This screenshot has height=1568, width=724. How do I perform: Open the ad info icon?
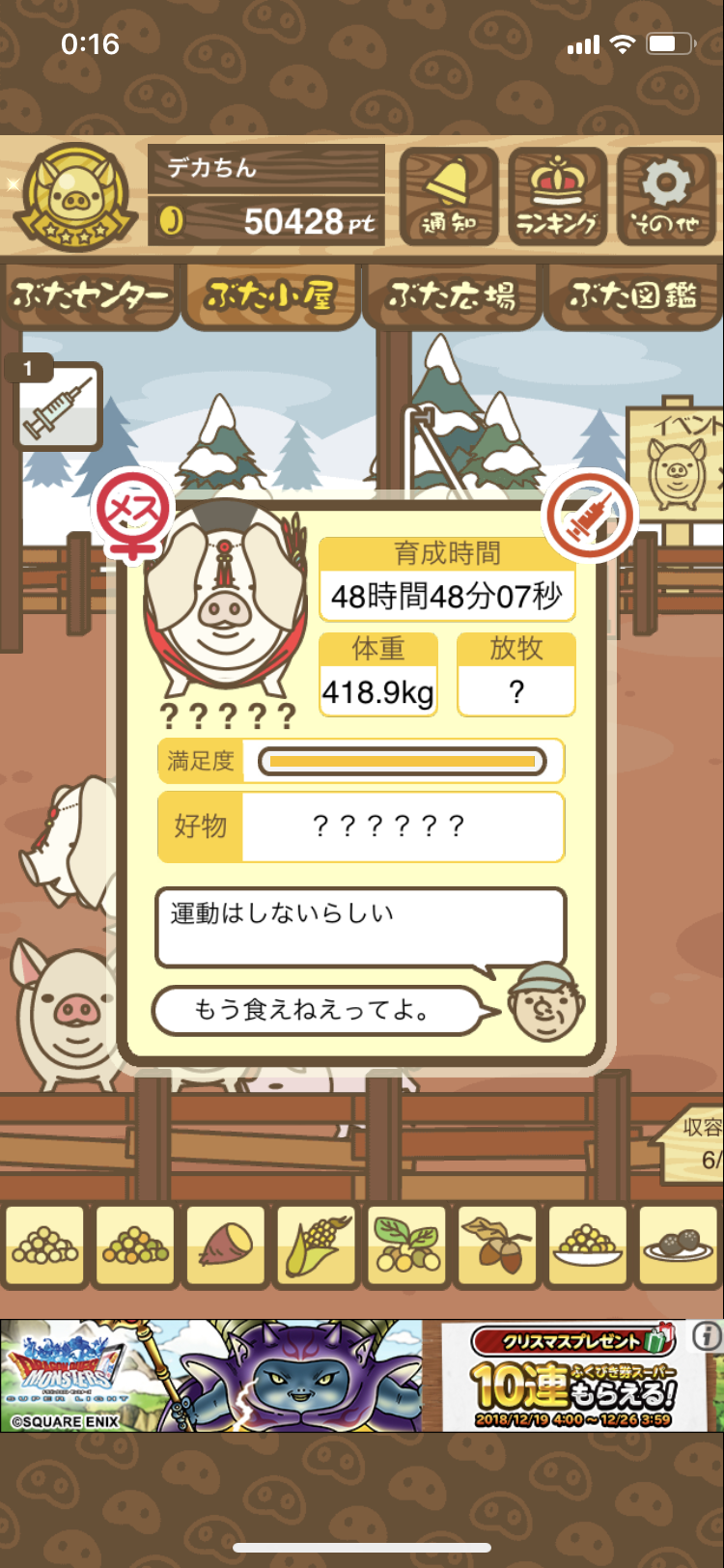coord(708,1336)
